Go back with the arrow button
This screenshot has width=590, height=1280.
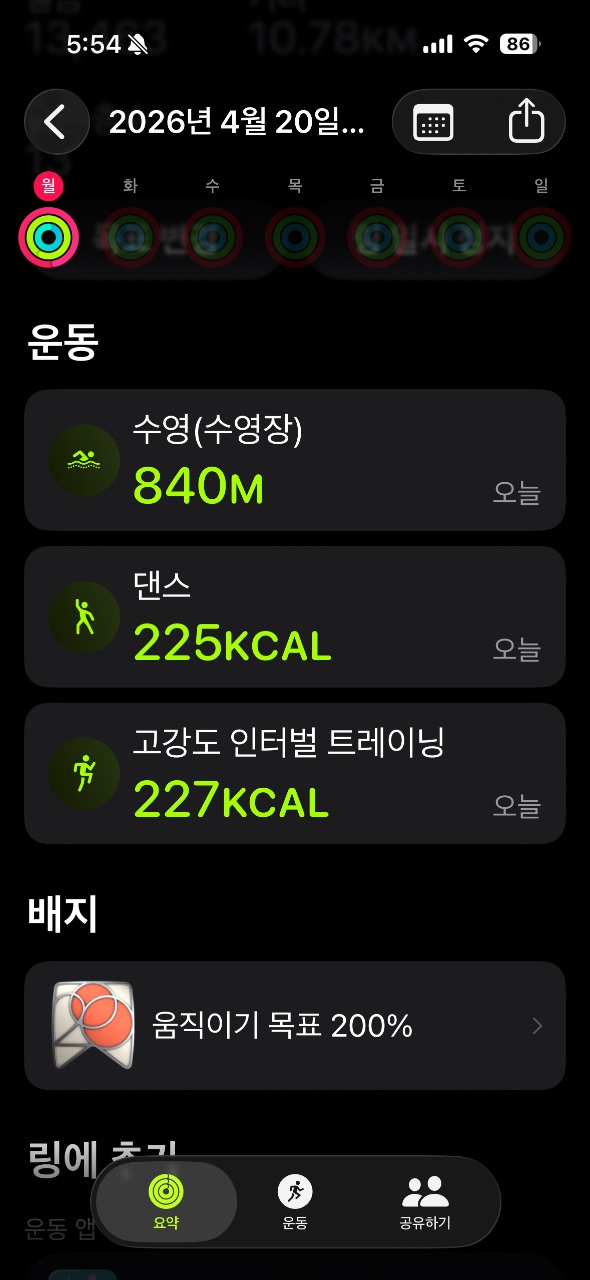[x=56, y=122]
